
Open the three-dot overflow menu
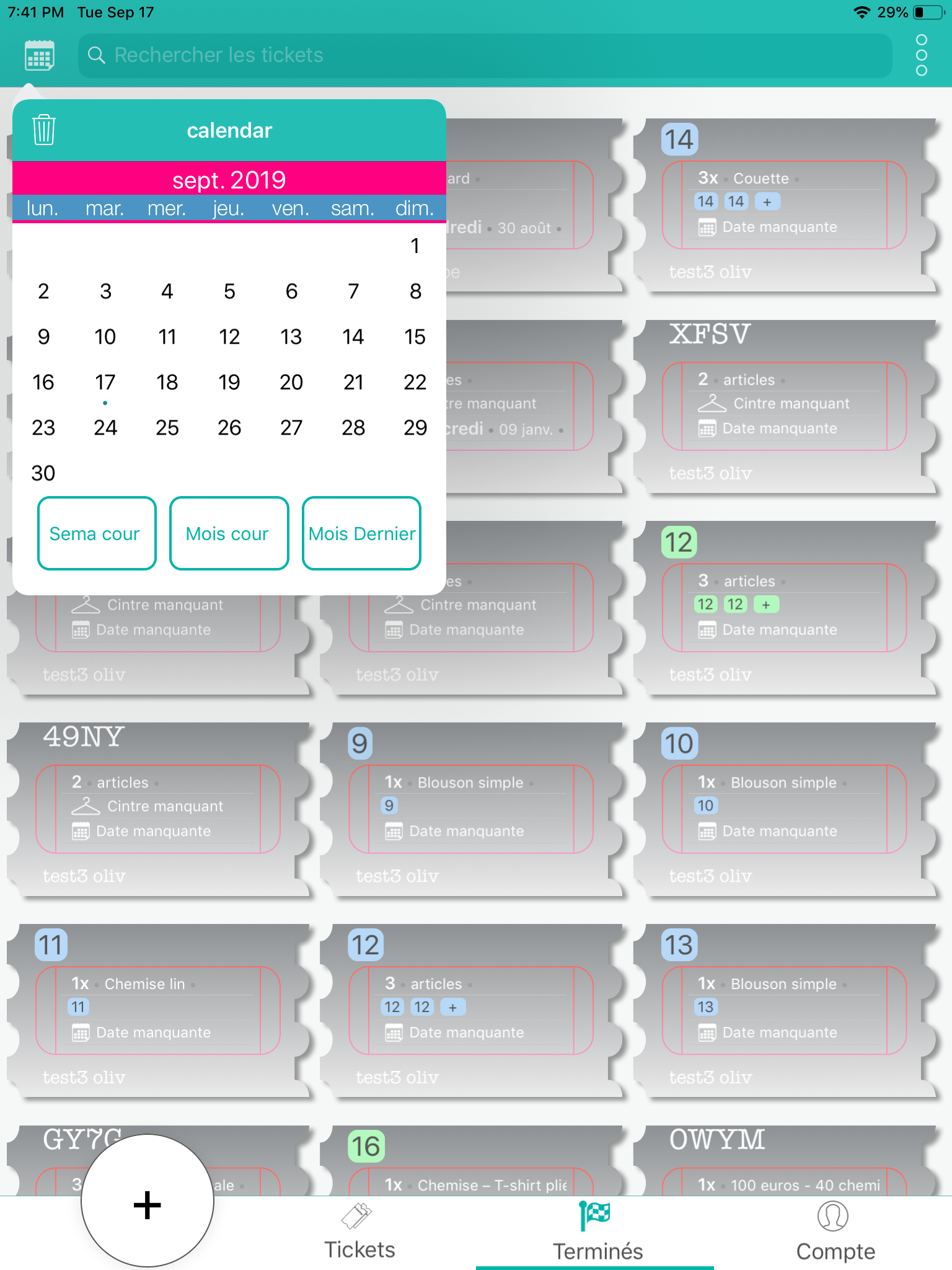coord(921,55)
